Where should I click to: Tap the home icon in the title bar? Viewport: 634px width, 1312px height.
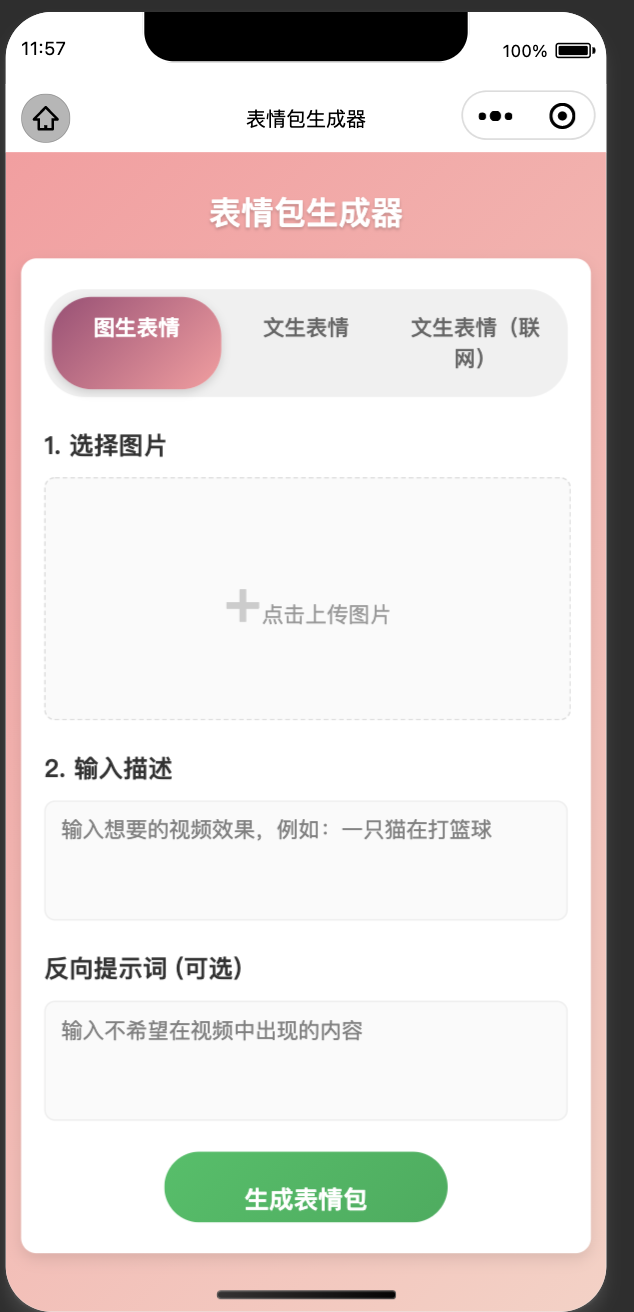(45, 119)
